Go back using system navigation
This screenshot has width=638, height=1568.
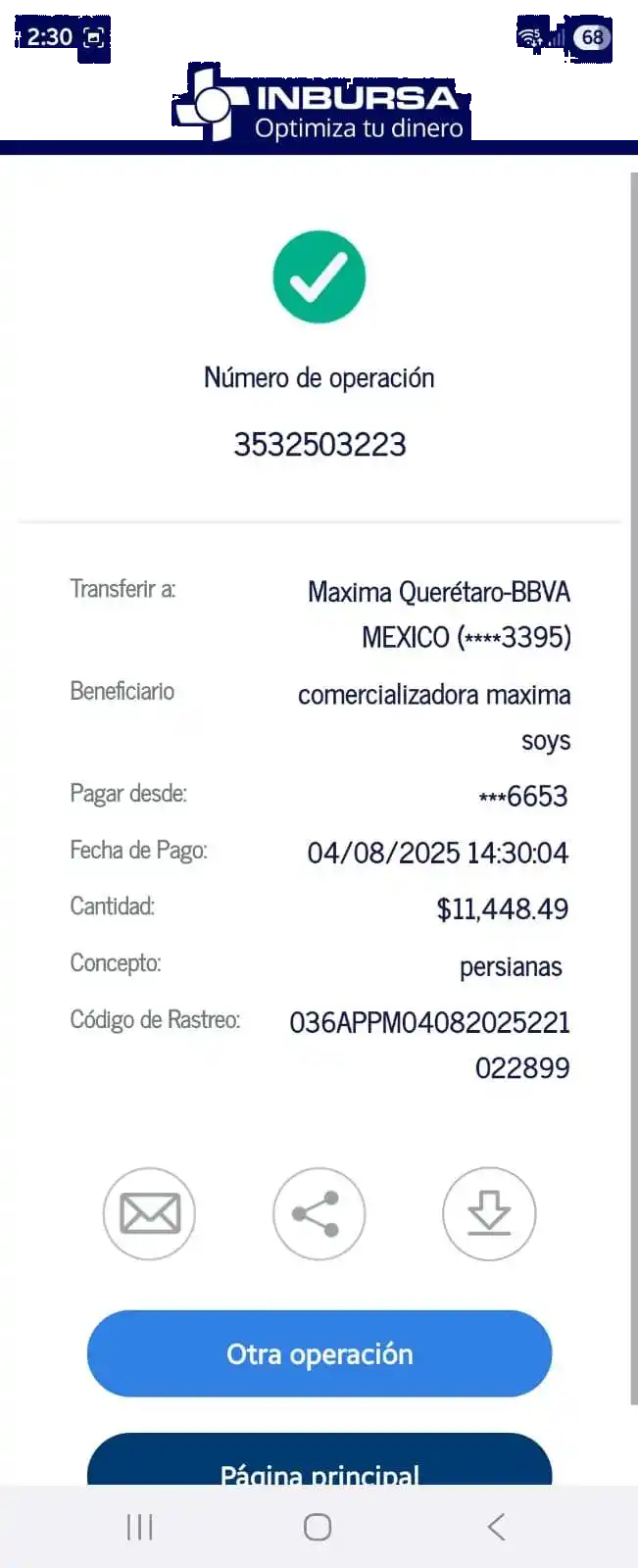click(x=497, y=1527)
